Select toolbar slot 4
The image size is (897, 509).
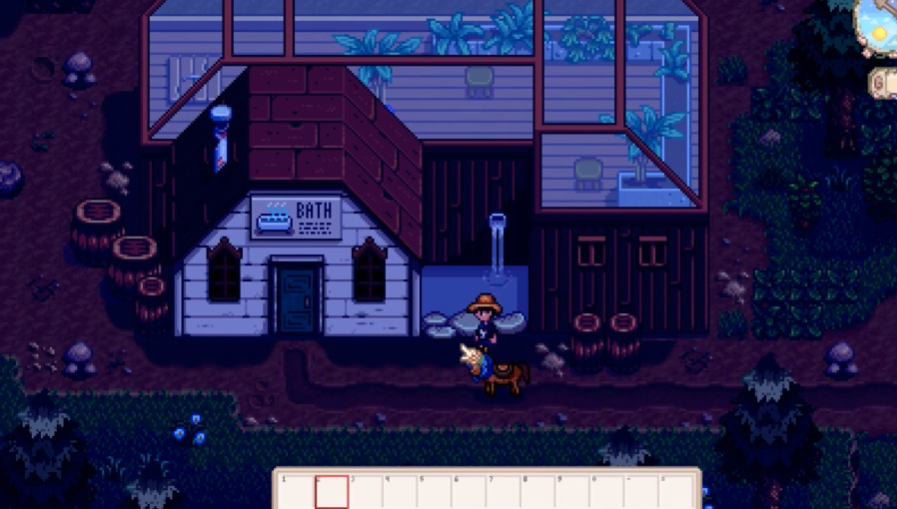point(400,491)
